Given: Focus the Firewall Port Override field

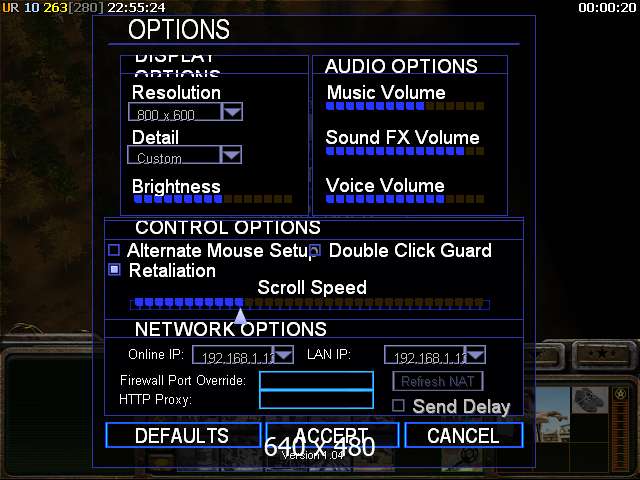Looking at the screenshot, I should coord(316,381).
